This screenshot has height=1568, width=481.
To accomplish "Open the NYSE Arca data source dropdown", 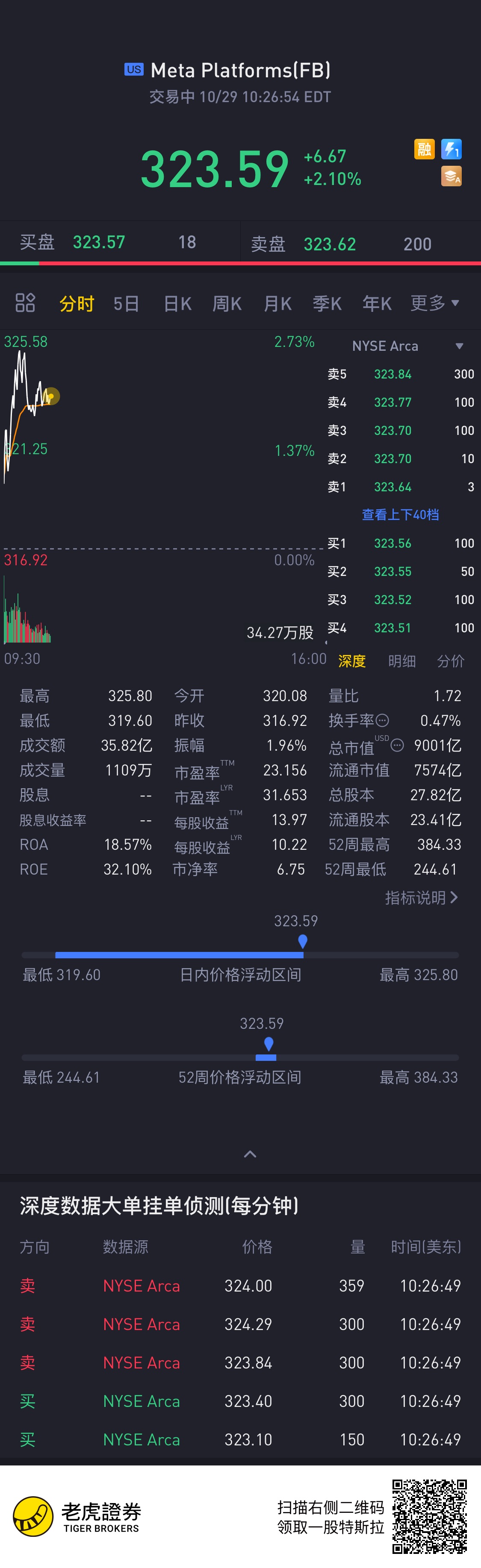I will (407, 346).
